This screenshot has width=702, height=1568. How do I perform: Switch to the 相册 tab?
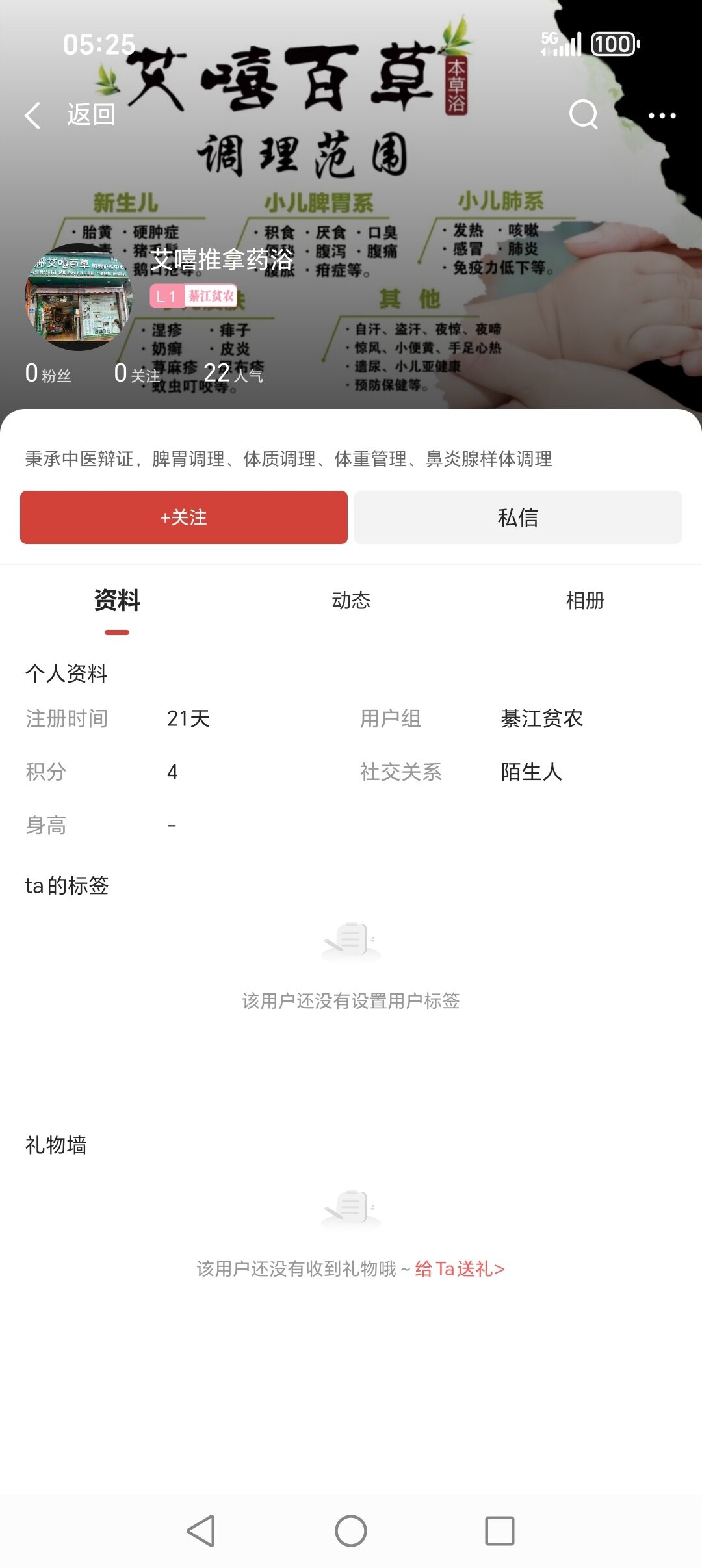(584, 600)
